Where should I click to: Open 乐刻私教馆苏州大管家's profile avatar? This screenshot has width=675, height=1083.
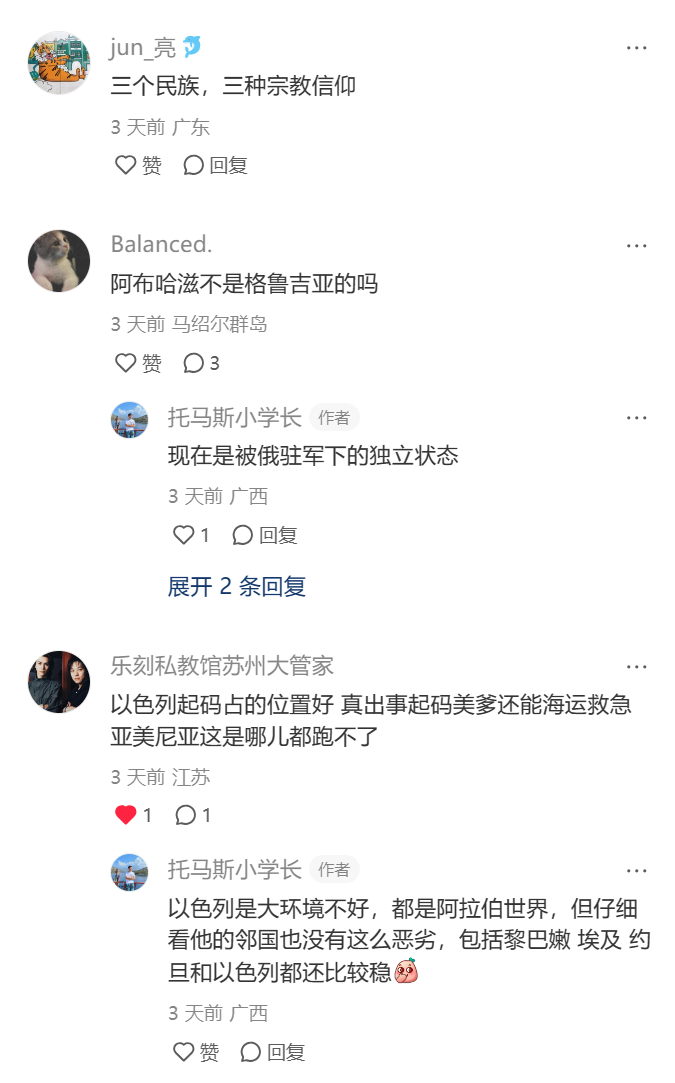(59, 681)
